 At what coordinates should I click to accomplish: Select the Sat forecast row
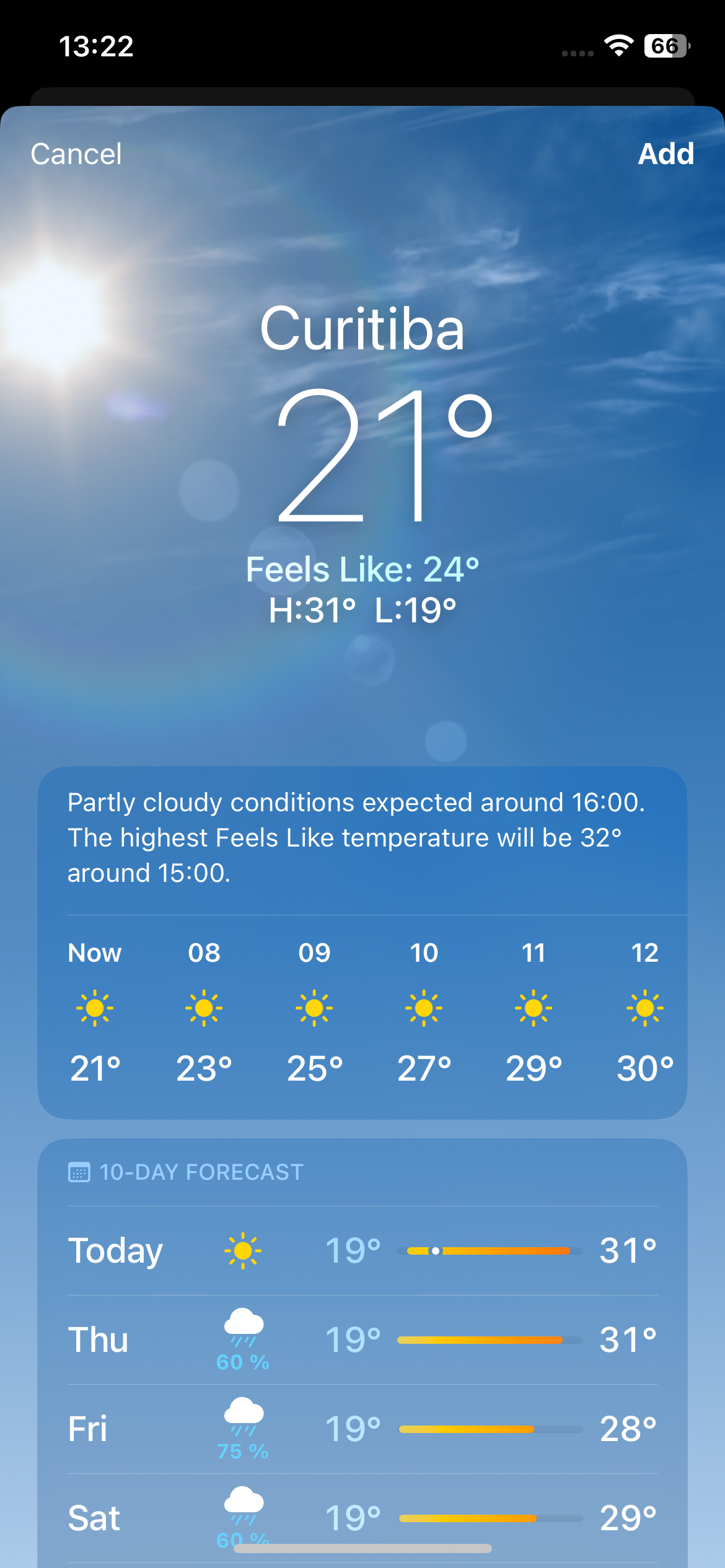pyautogui.click(x=362, y=1517)
